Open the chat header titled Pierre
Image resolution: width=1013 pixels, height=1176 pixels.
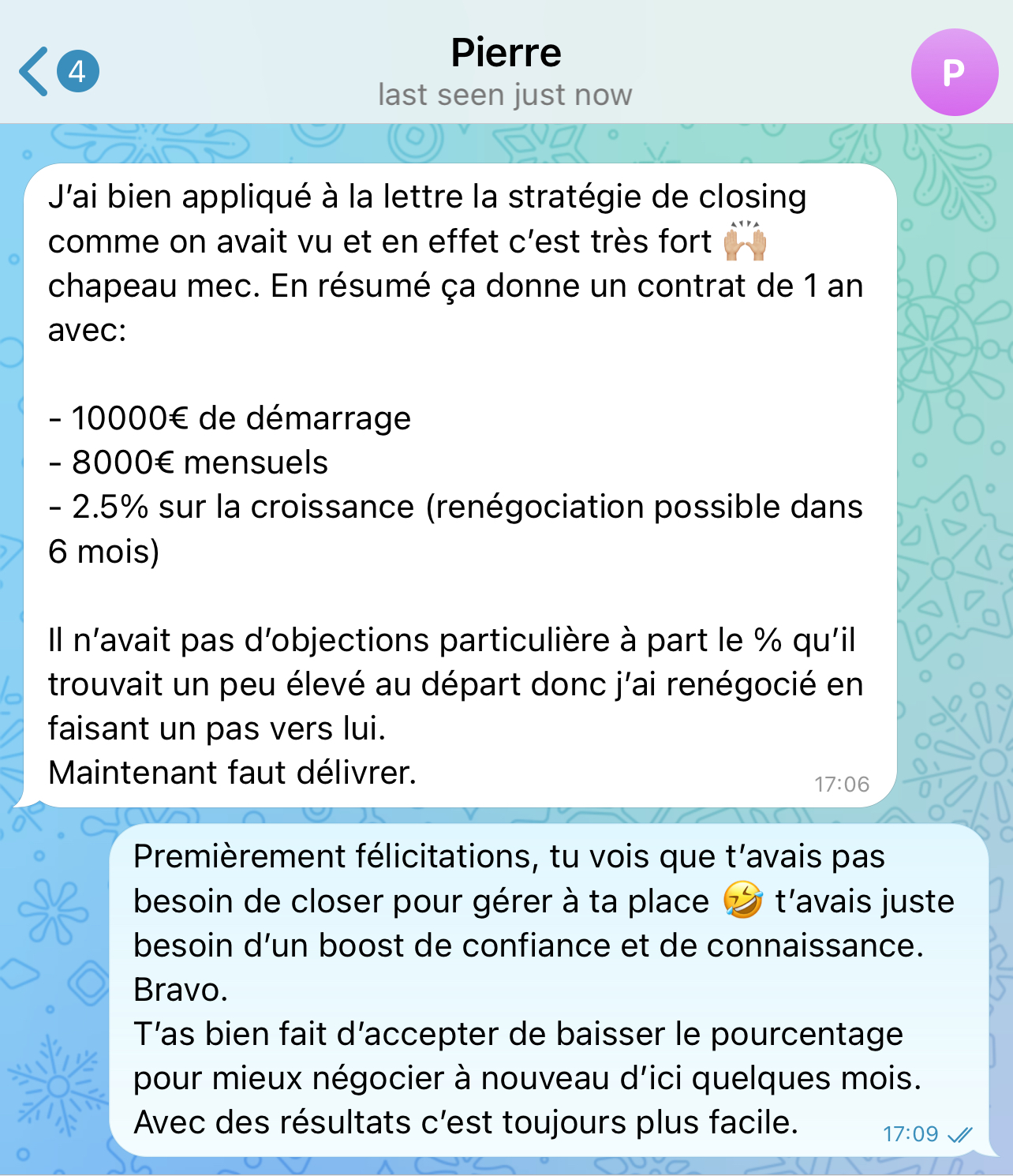click(506, 52)
